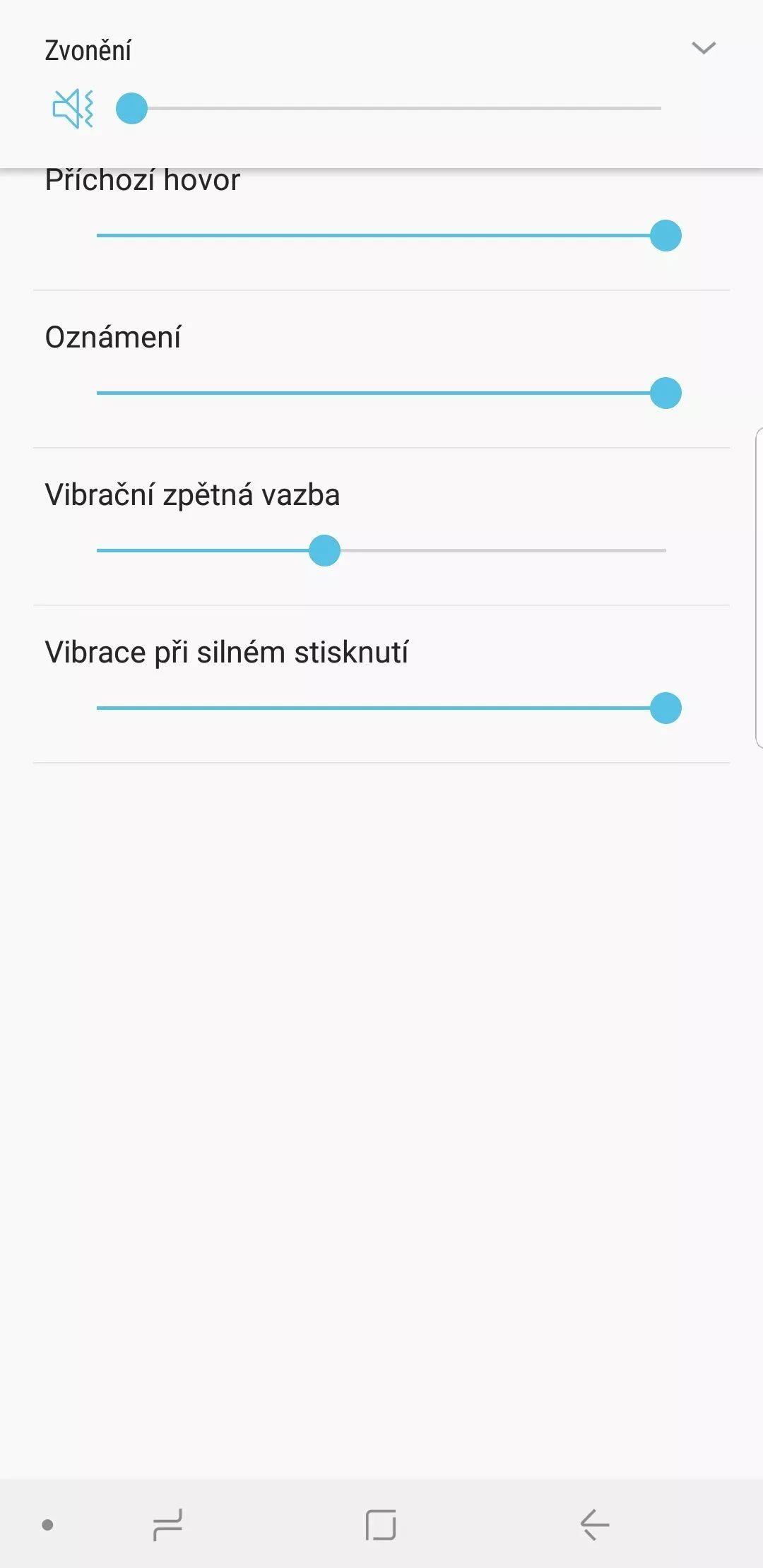Image resolution: width=763 pixels, height=1568 pixels.
Task: Adjust the Oznámení vibration intensity slider
Action: (389, 393)
